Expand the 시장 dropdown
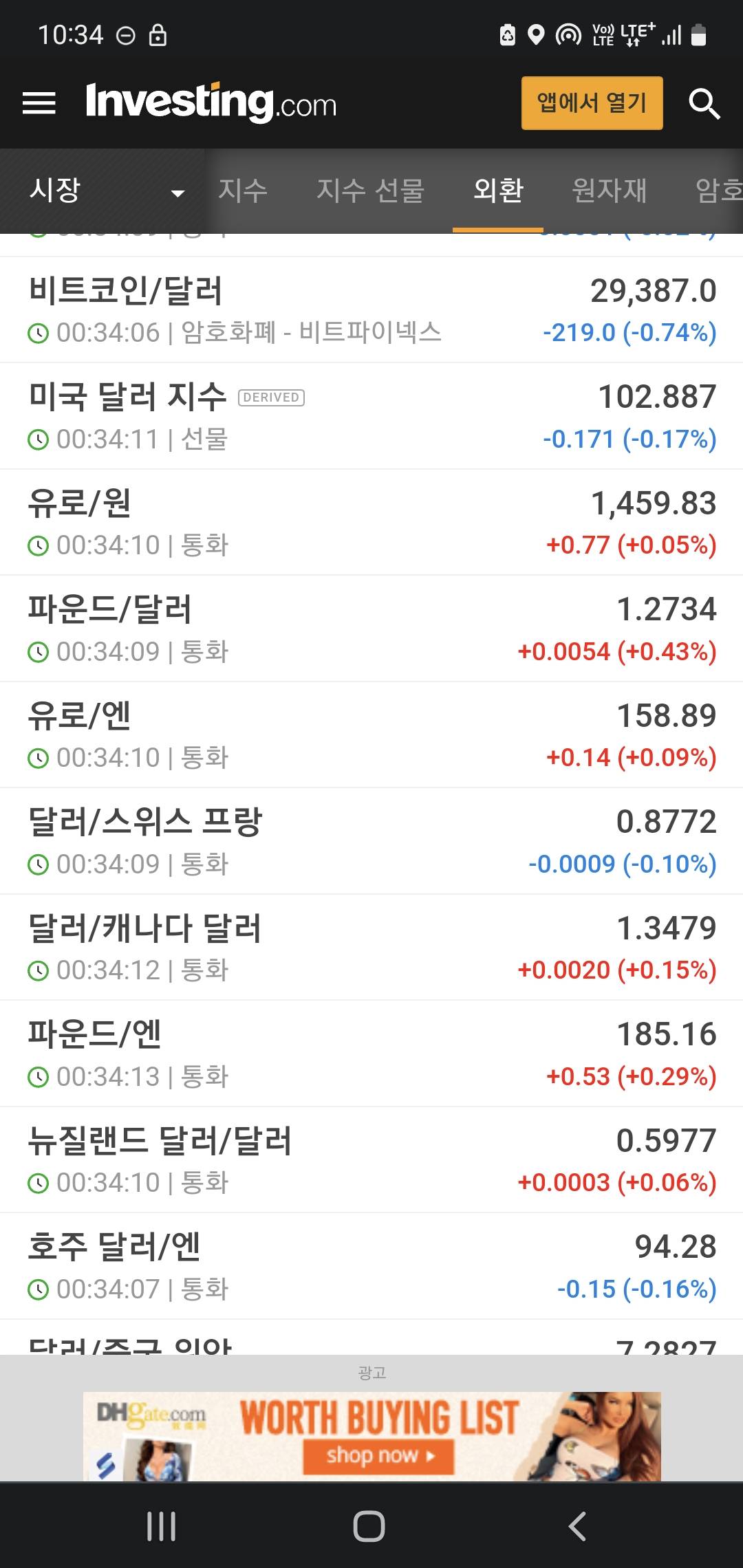The width and height of the screenshot is (743, 1568). click(x=107, y=191)
